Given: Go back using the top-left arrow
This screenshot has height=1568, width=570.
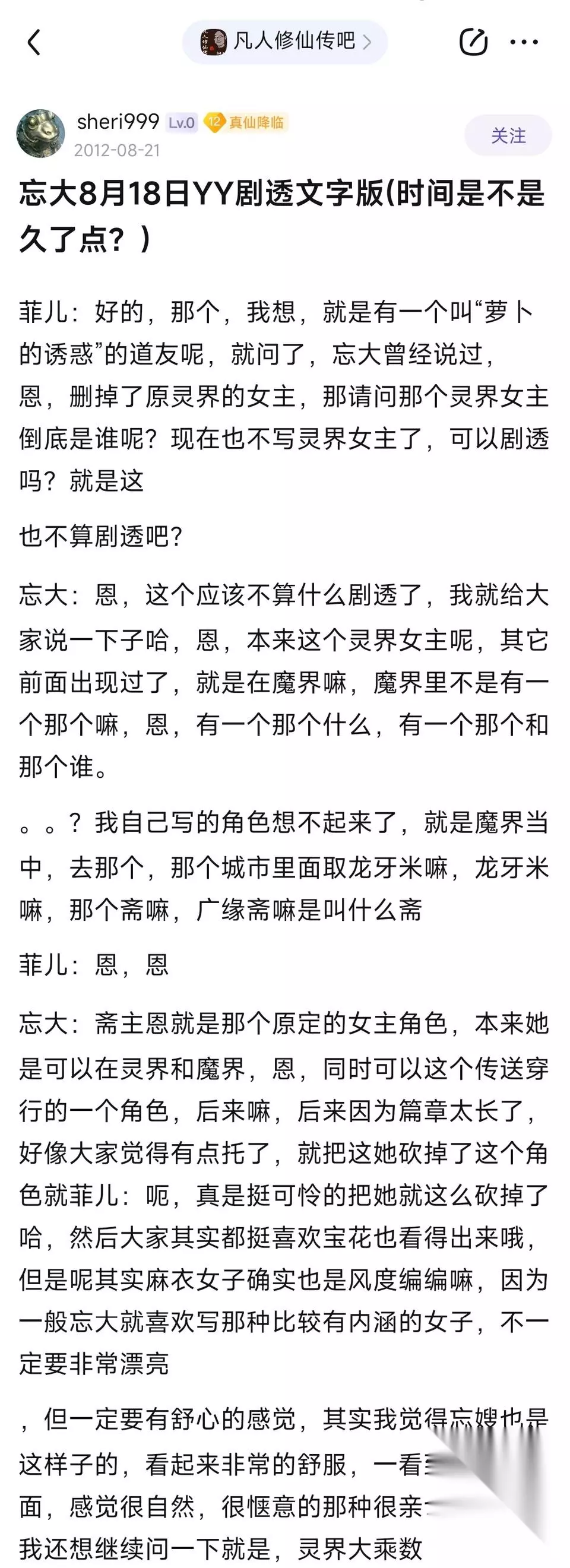Looking at the screenshot, I should click(34, 42).
